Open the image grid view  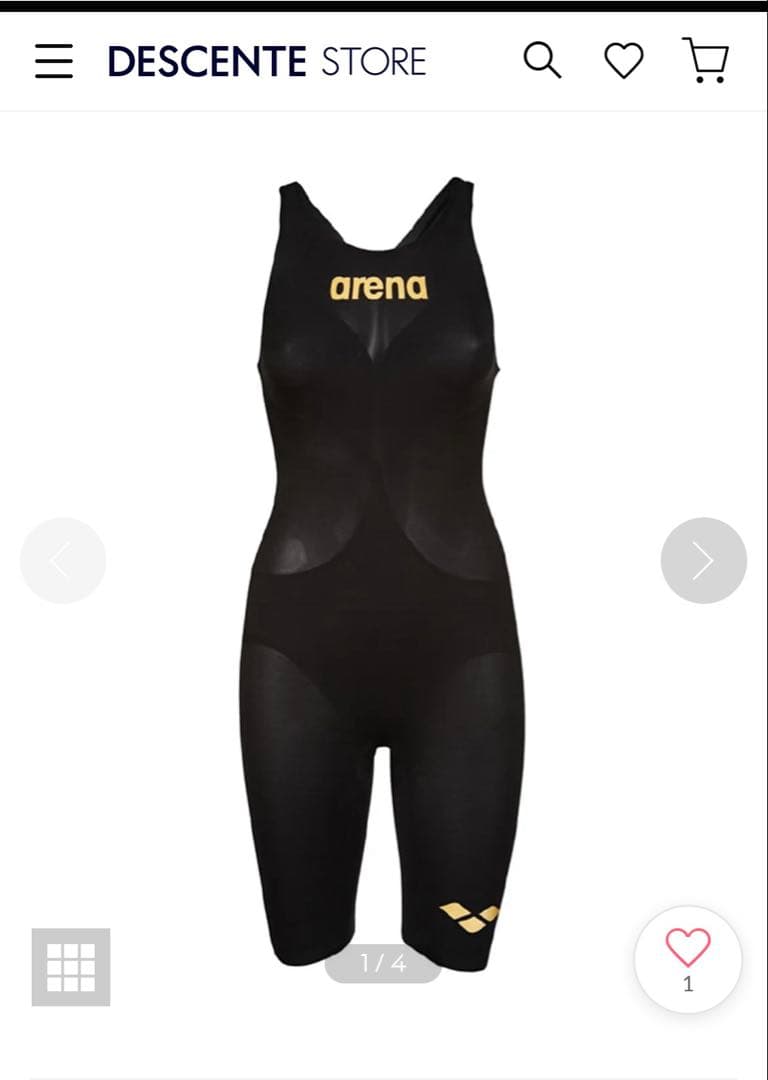point(71,966)
